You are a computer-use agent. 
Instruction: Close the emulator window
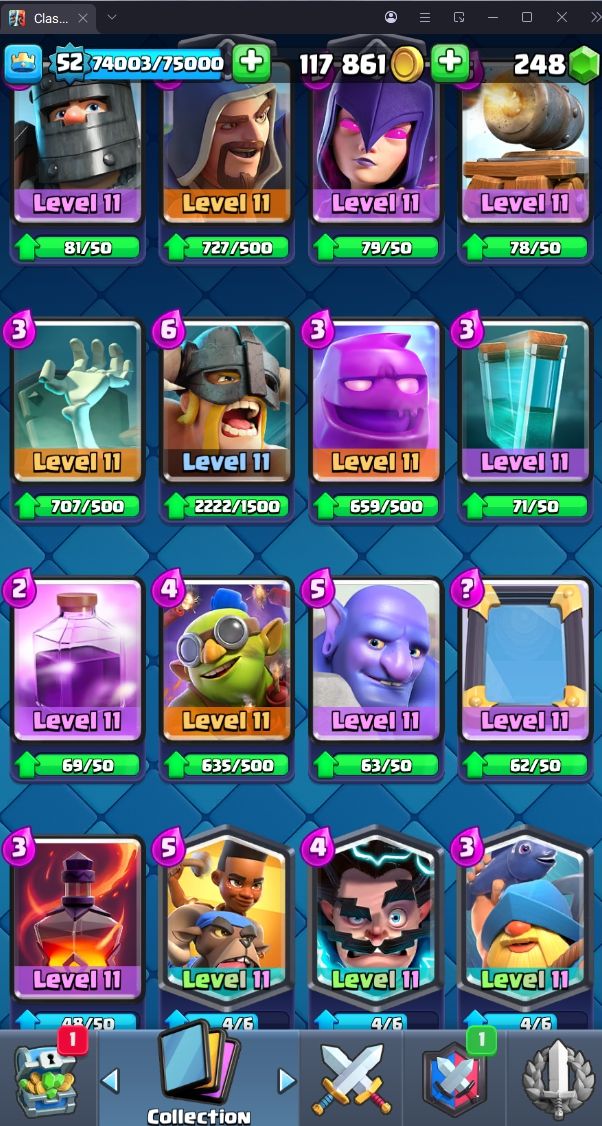click(x=562, y=17)
